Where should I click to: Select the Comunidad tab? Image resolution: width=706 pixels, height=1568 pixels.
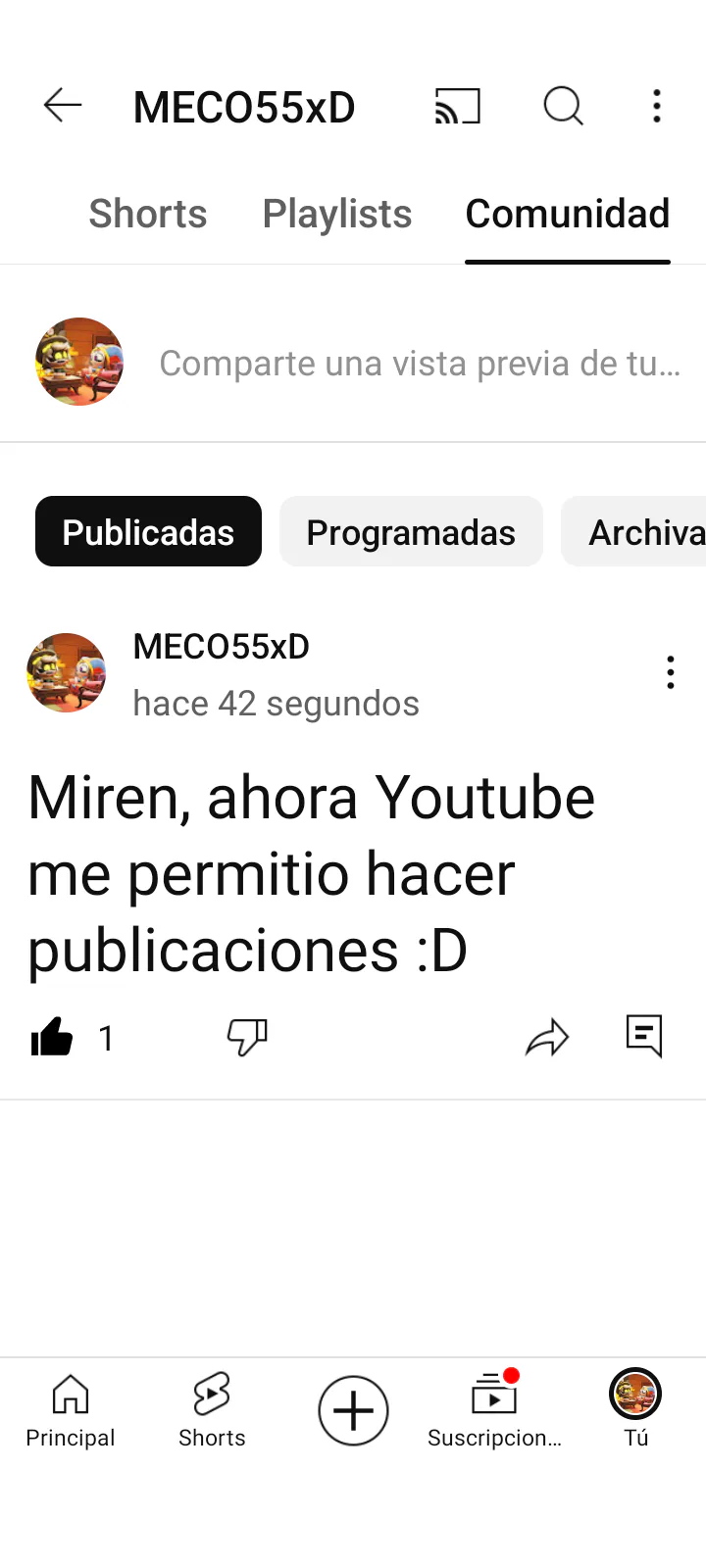coord(567,214)
